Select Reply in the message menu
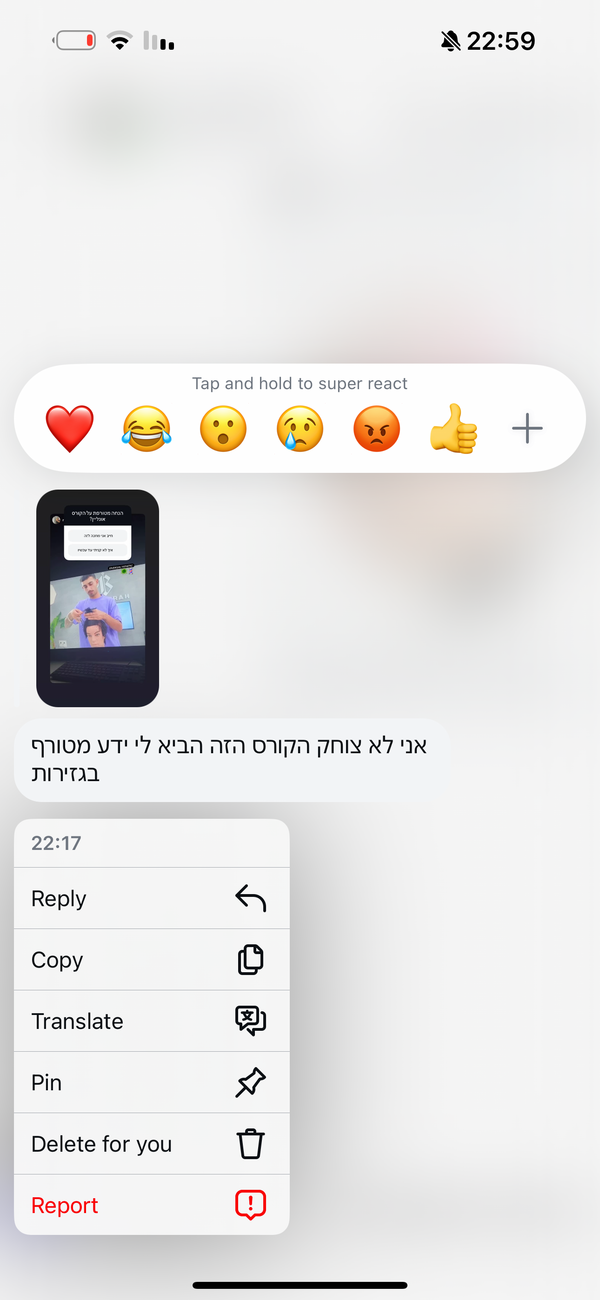Viewport: 600px width, 1300px height. pos(152,898)
